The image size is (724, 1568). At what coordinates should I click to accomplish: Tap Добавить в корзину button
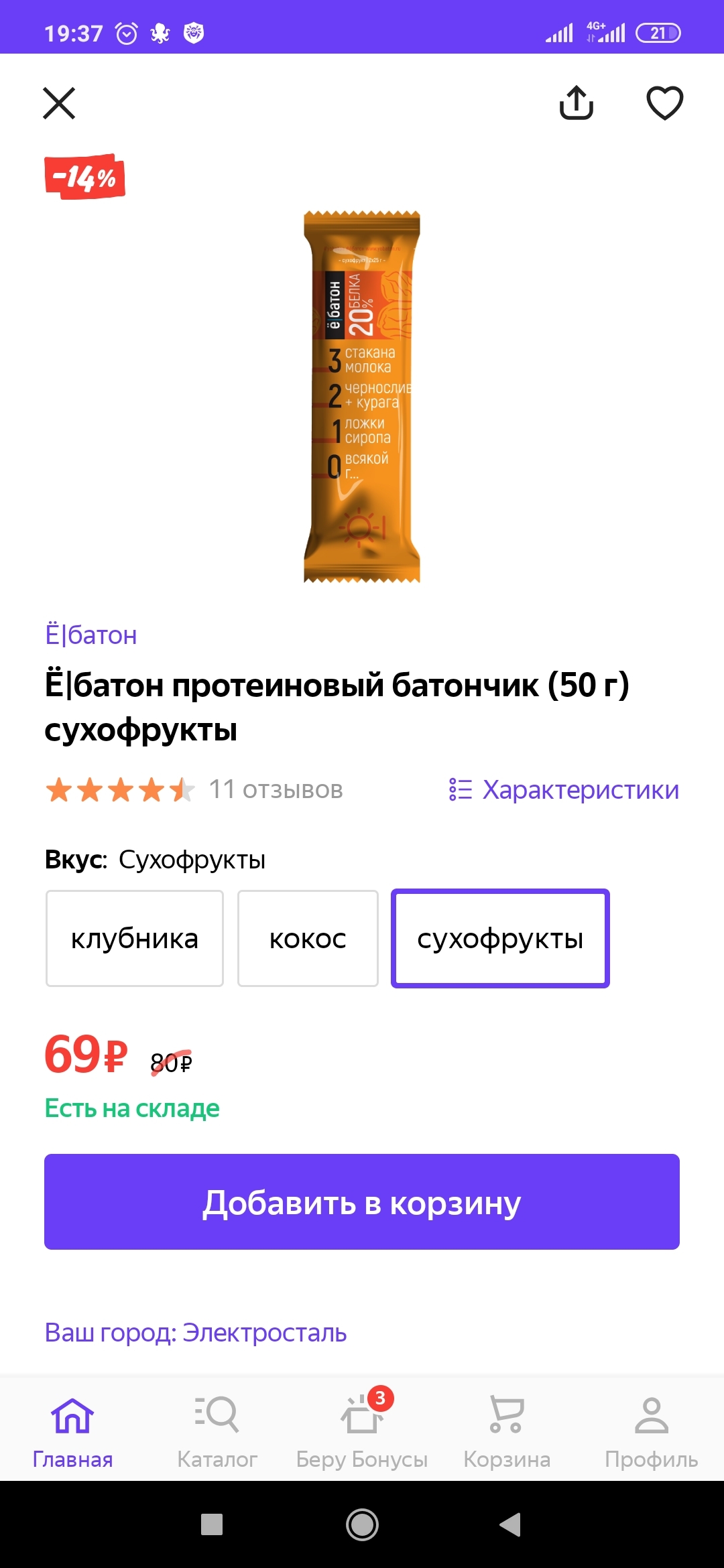362,1201
